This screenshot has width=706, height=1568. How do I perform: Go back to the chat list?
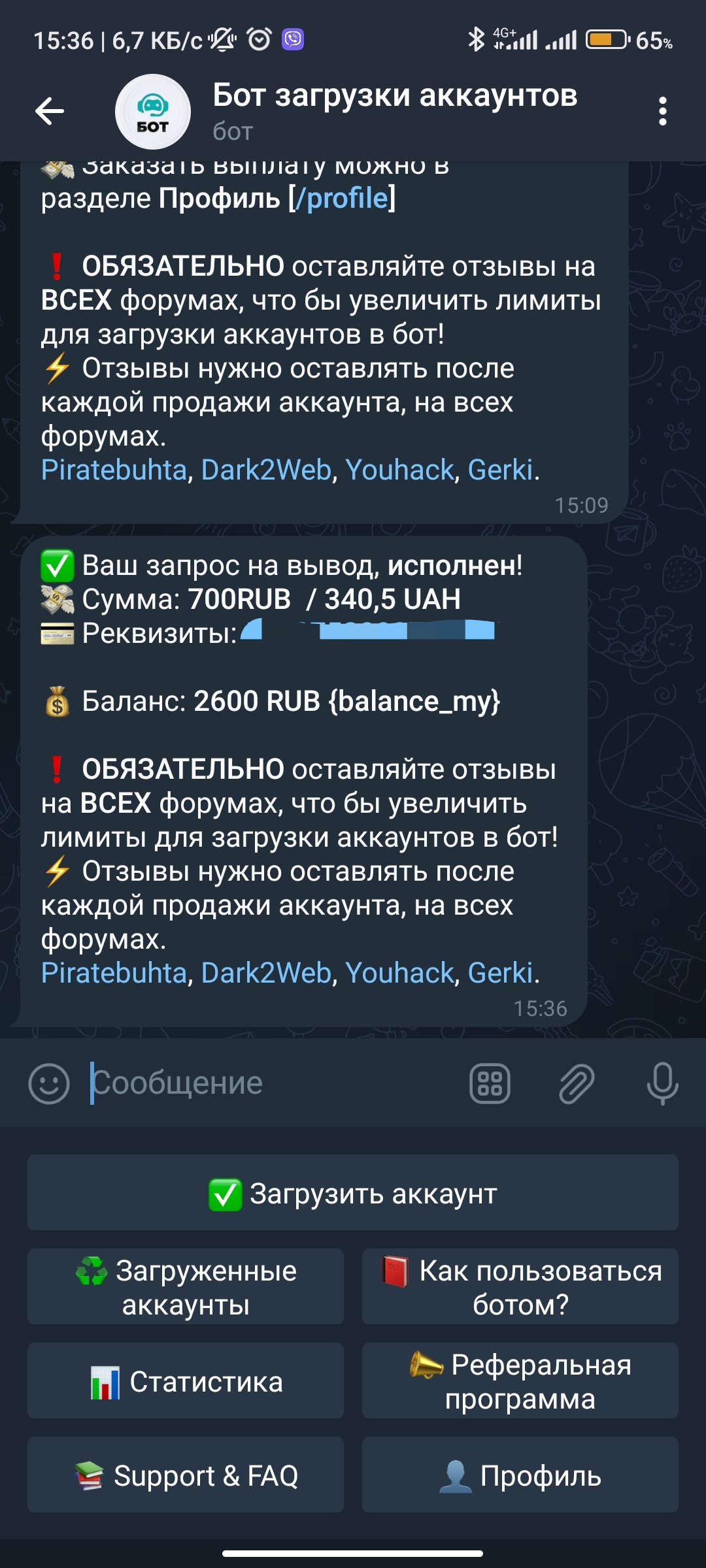coord(50,111)
